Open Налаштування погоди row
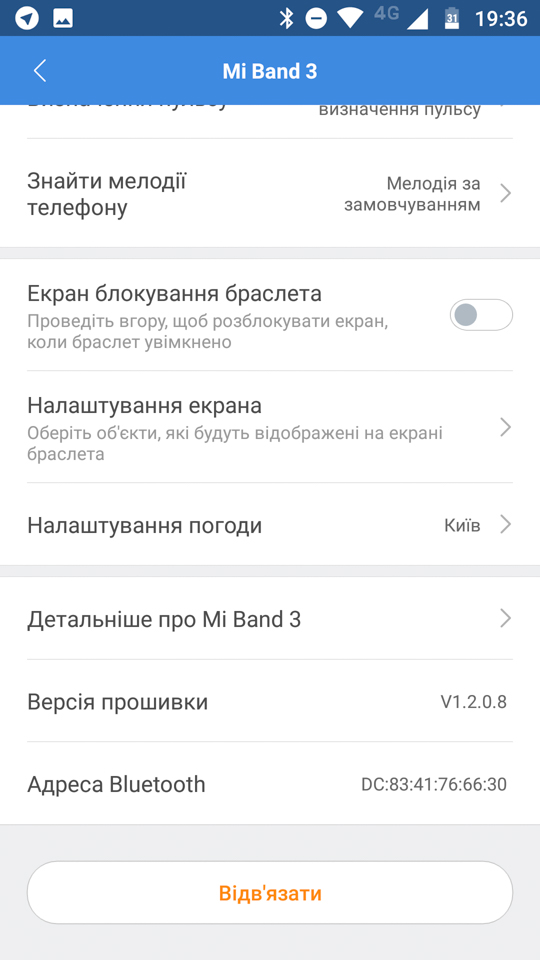Image resolution: width=540 pixels, height=960 pixels. point(270,525)
